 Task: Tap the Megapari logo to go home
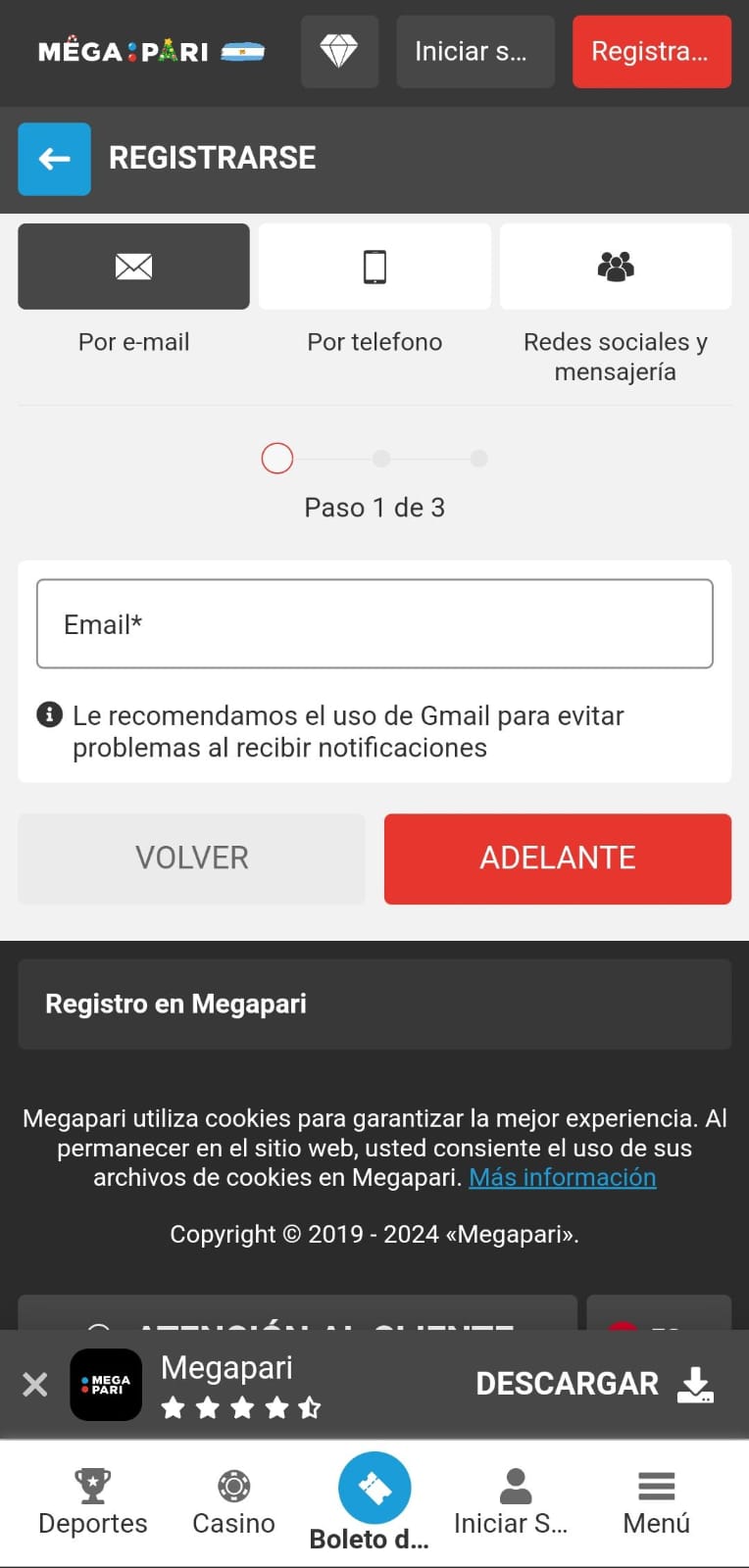[123, 52]
